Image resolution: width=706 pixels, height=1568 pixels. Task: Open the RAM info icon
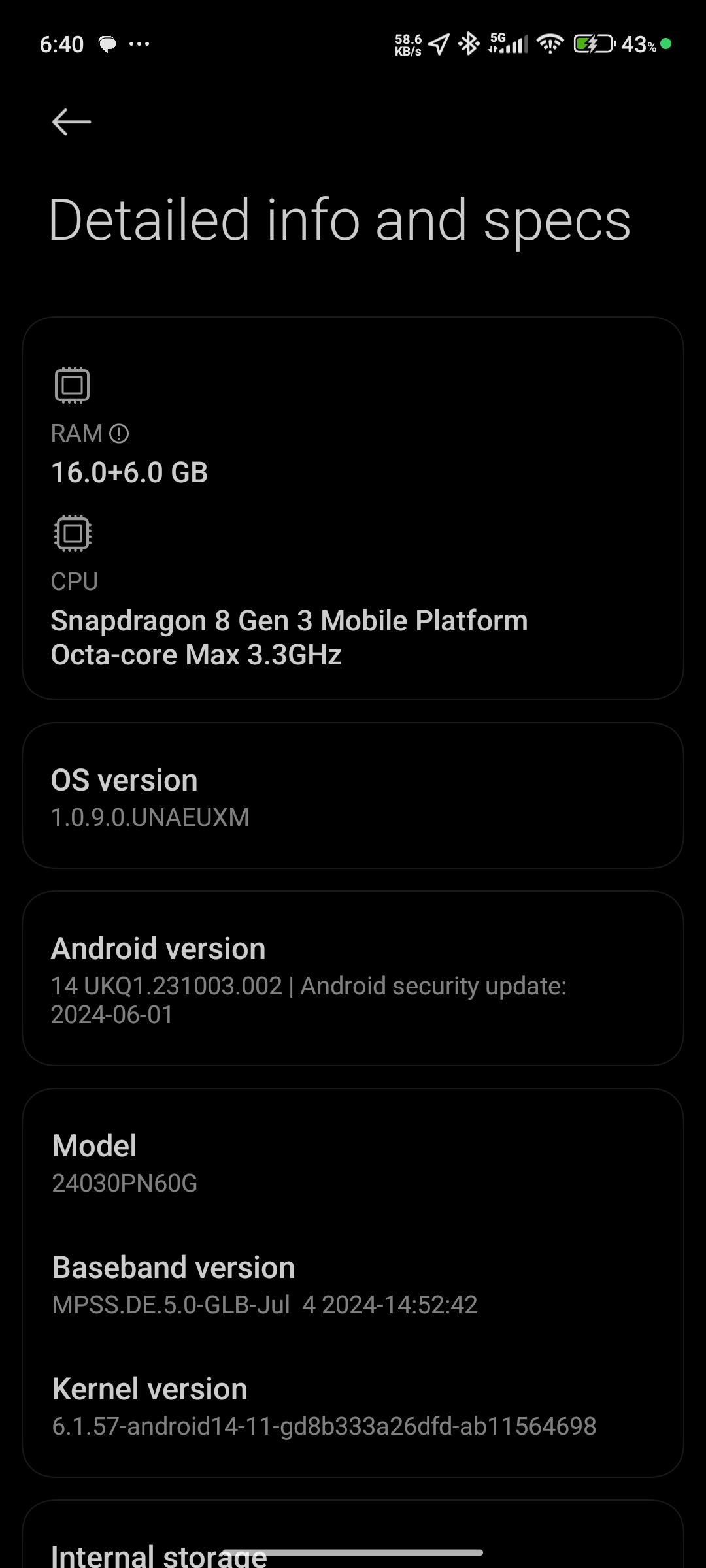pos(119,434)
